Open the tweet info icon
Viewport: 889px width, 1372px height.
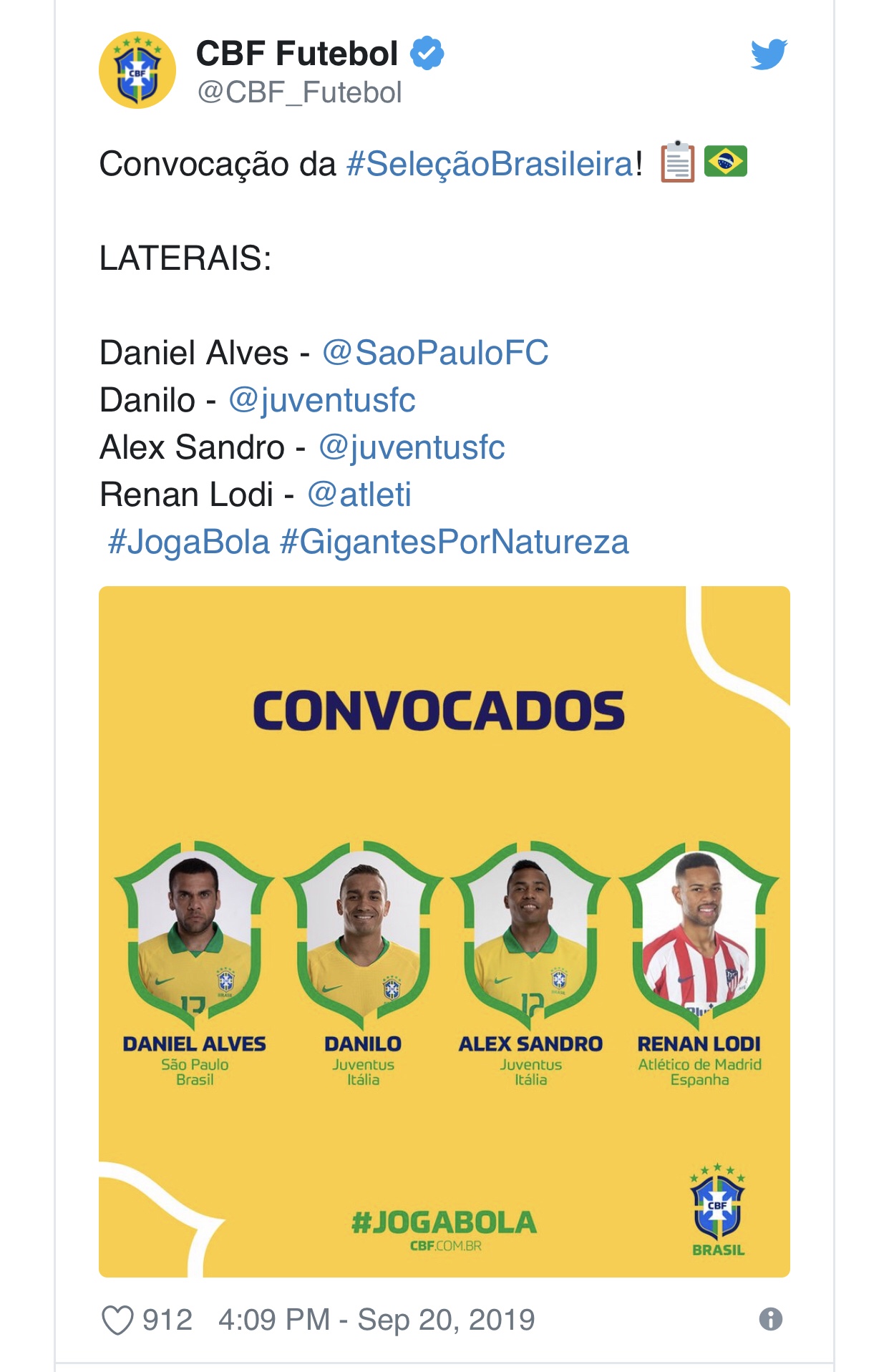[x=770, y=1319]
